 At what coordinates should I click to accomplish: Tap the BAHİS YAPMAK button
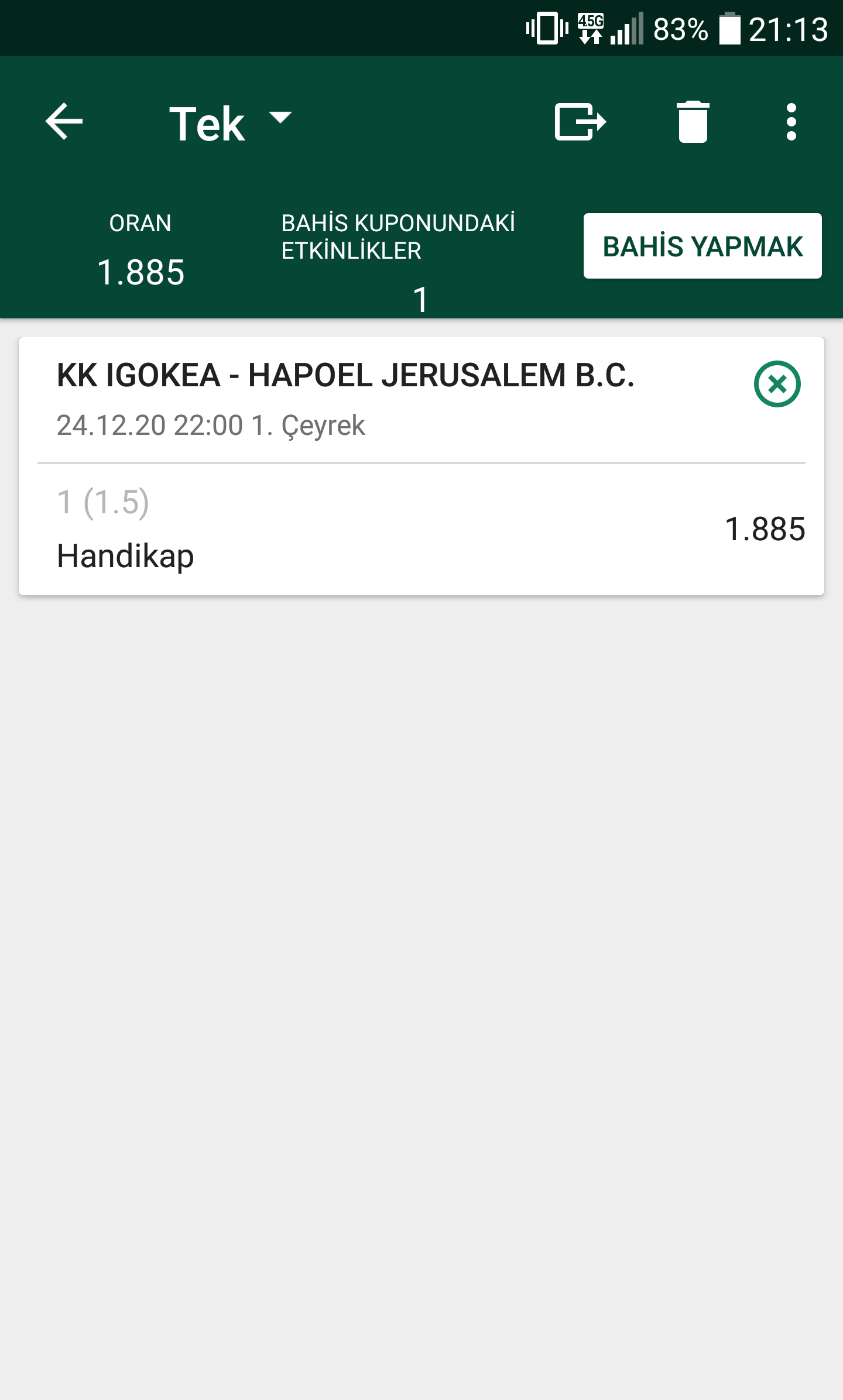click(x=702, y=246)
